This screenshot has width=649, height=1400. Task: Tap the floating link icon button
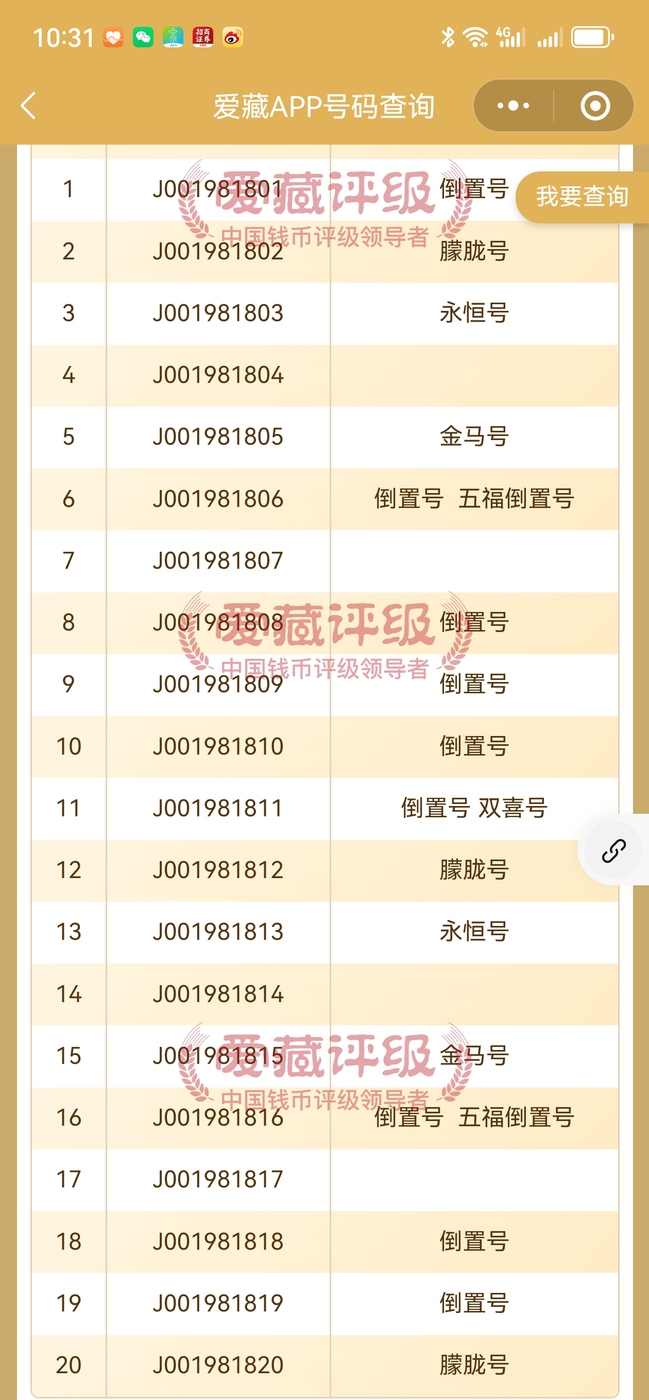coord(613,851)
